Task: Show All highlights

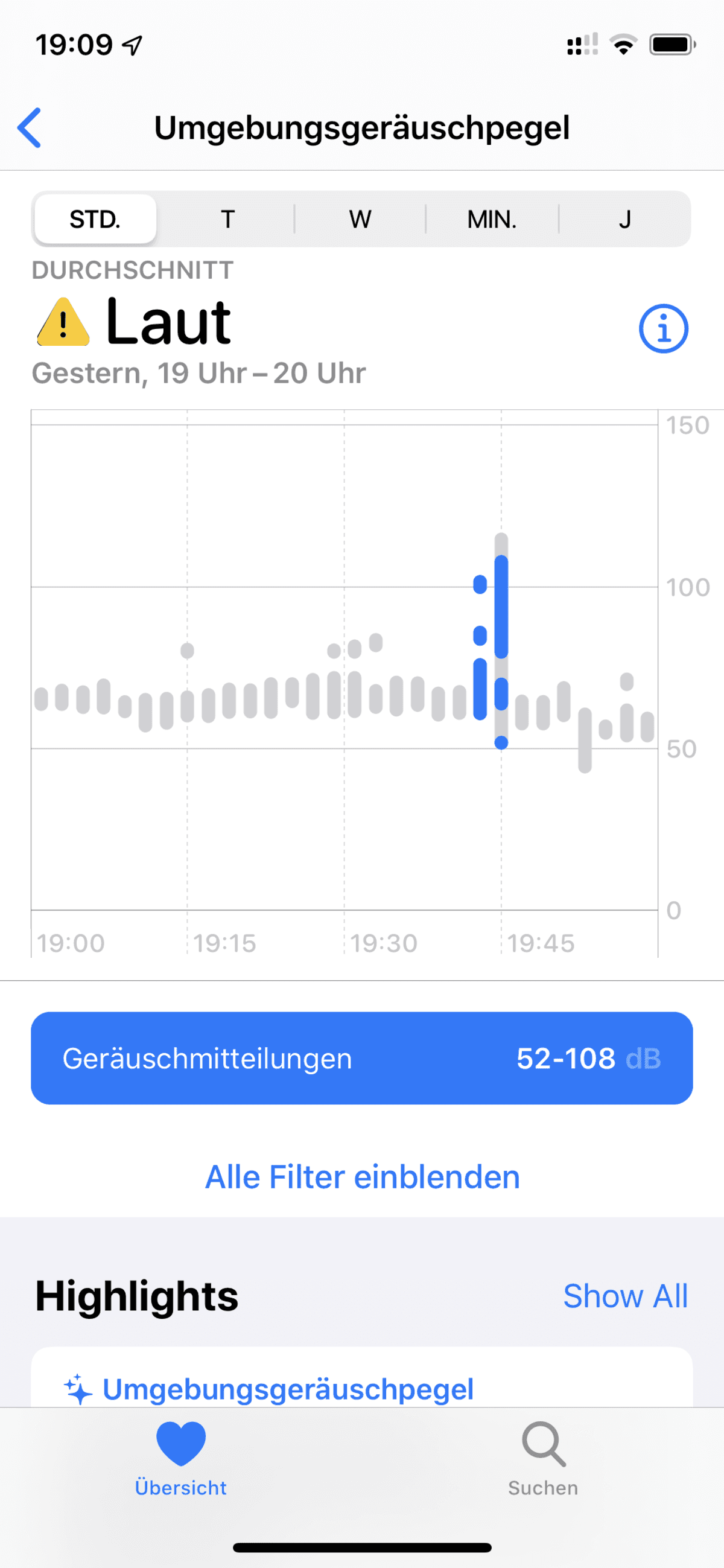Action: point(626,1295)
